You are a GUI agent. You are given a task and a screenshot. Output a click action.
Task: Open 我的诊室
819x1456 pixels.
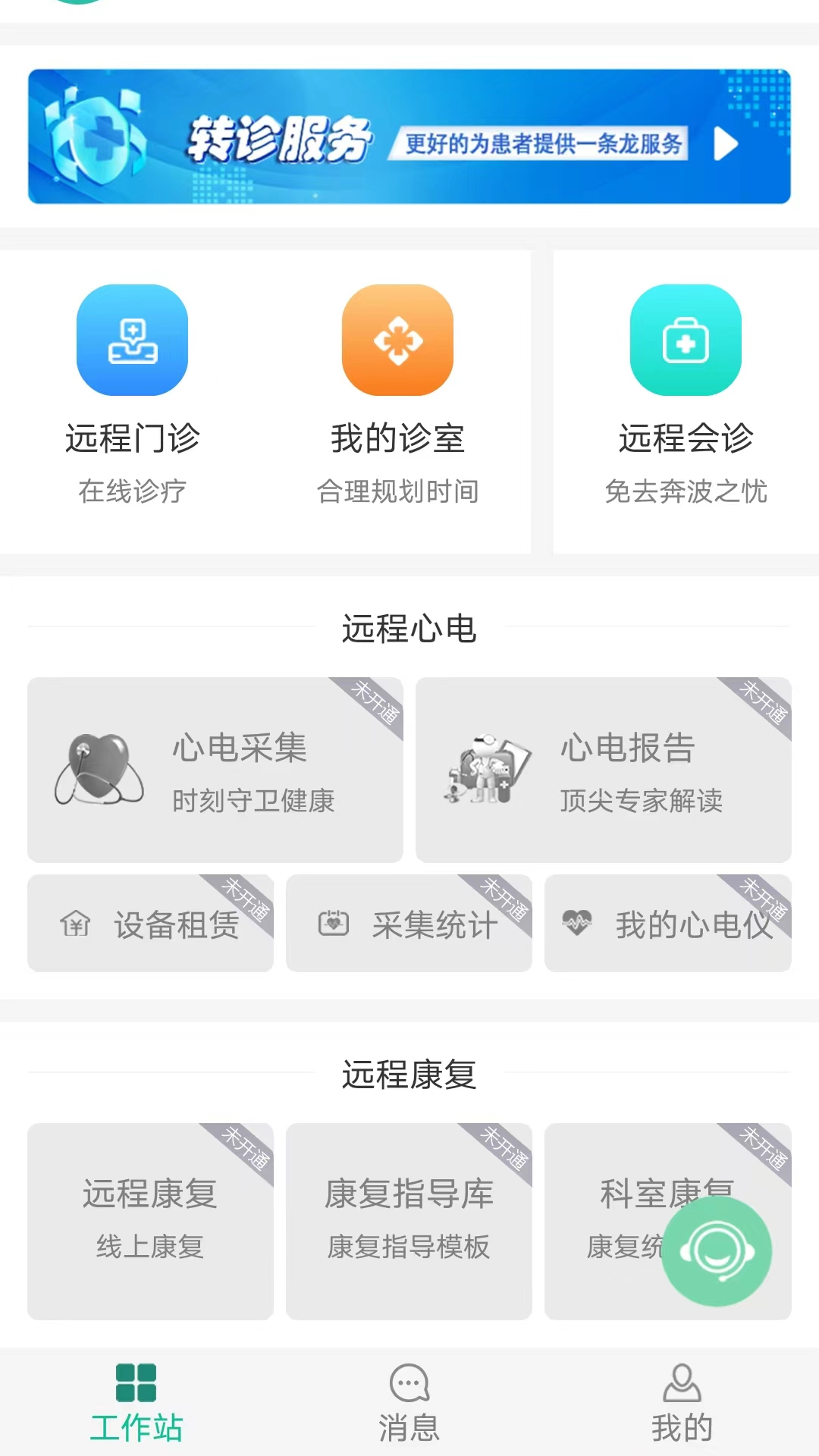(x=397, y=394)
